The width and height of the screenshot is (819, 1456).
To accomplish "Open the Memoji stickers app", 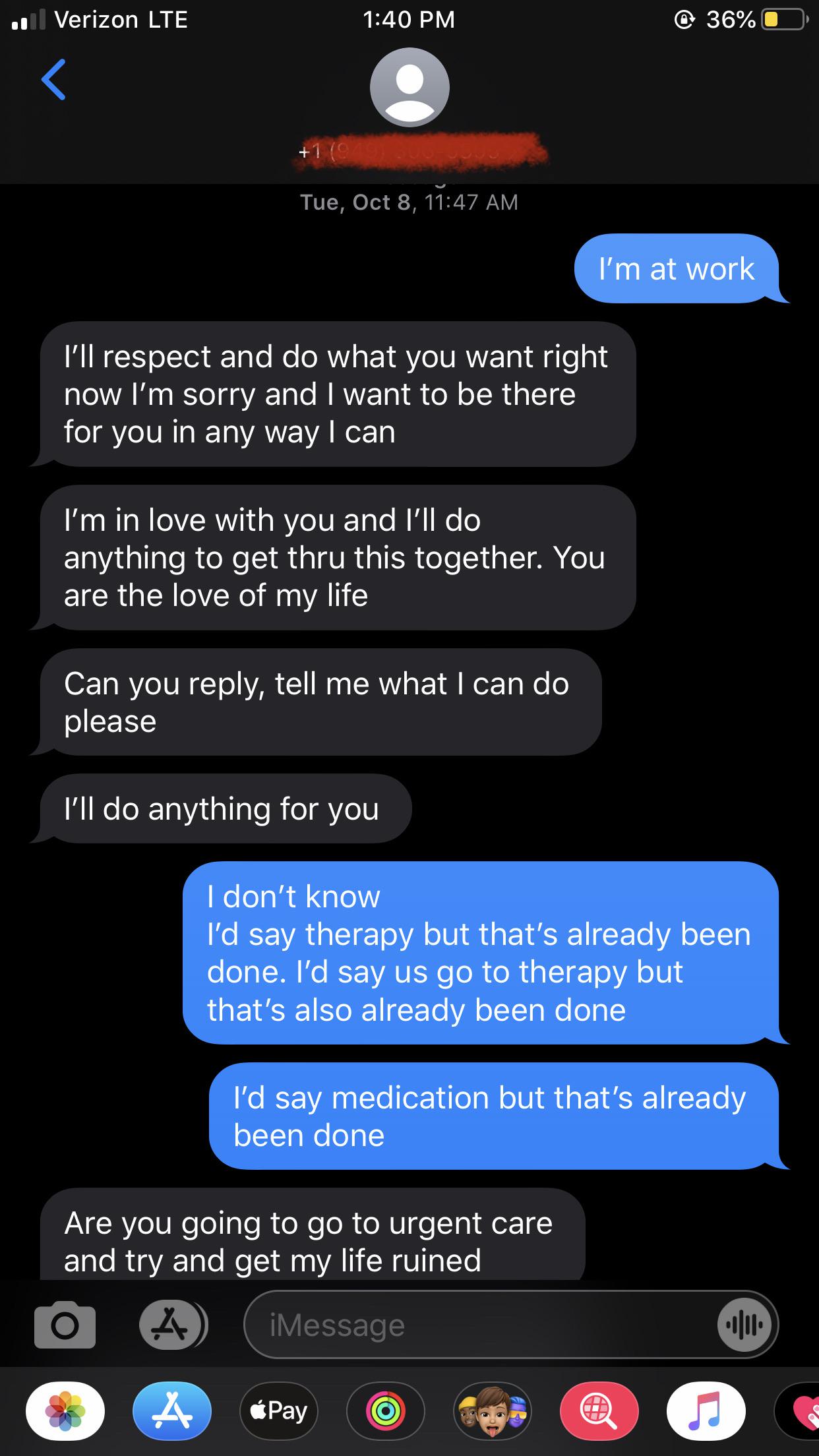I will point(493,1411).
